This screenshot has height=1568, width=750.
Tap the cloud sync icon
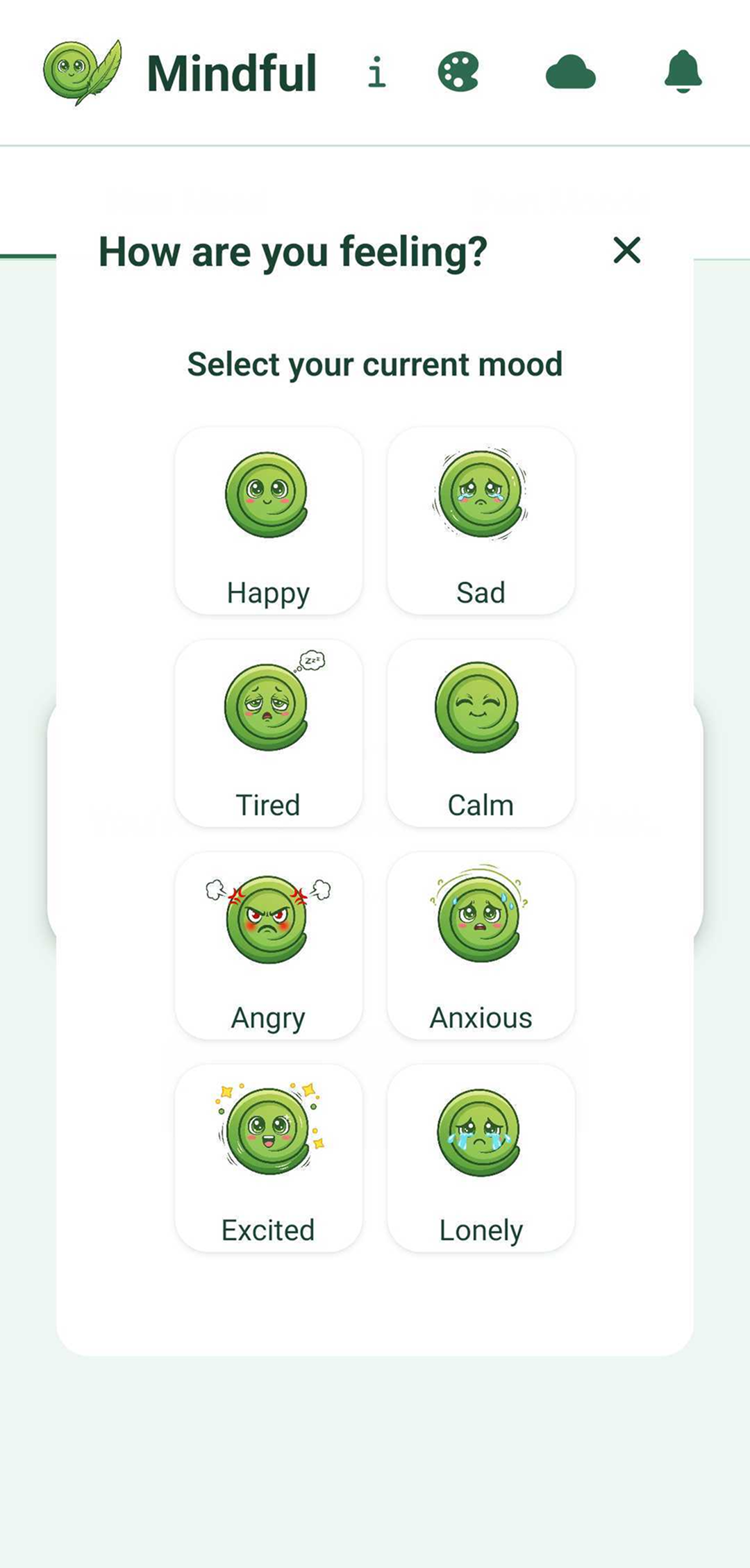pyautogui.click(x=569, y=72)
